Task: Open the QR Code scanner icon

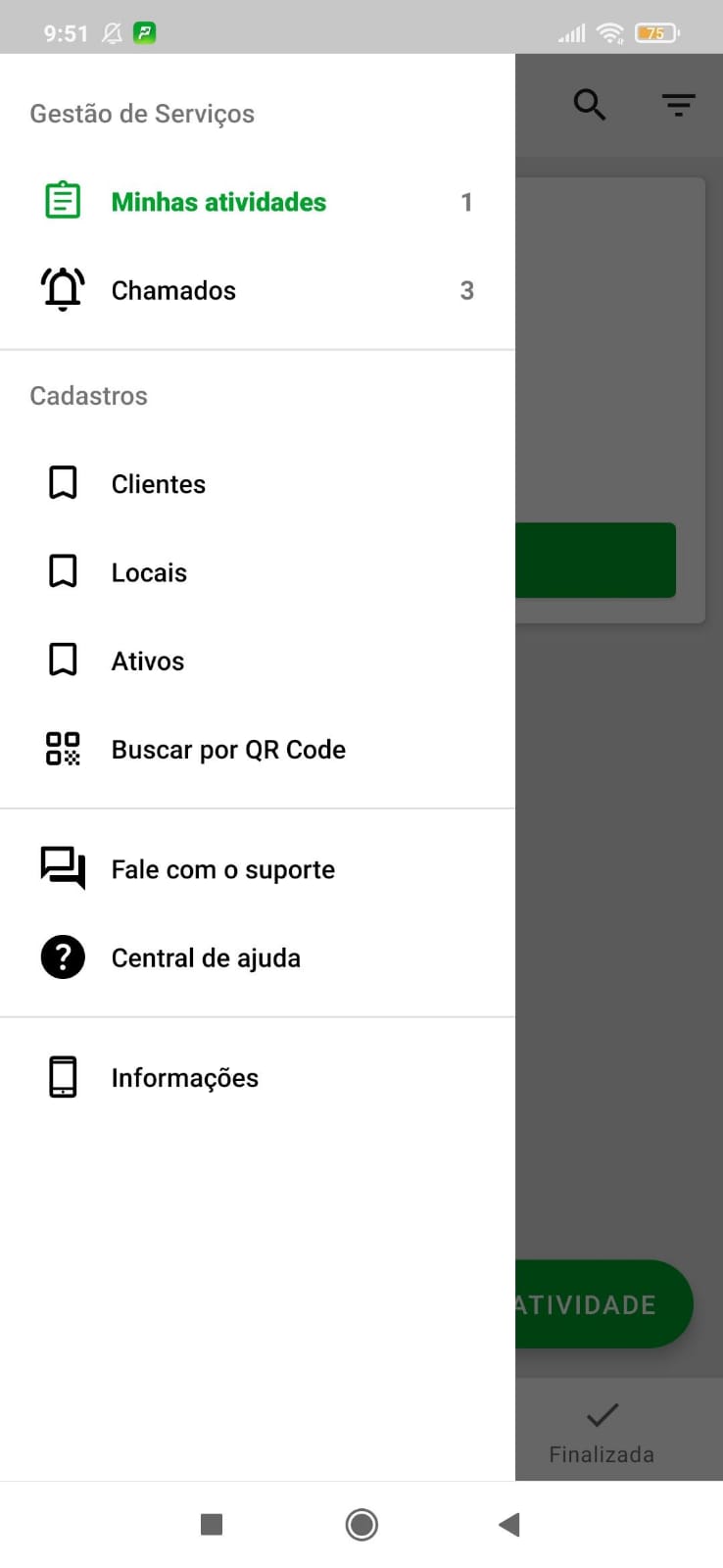Action: [62, 748]
